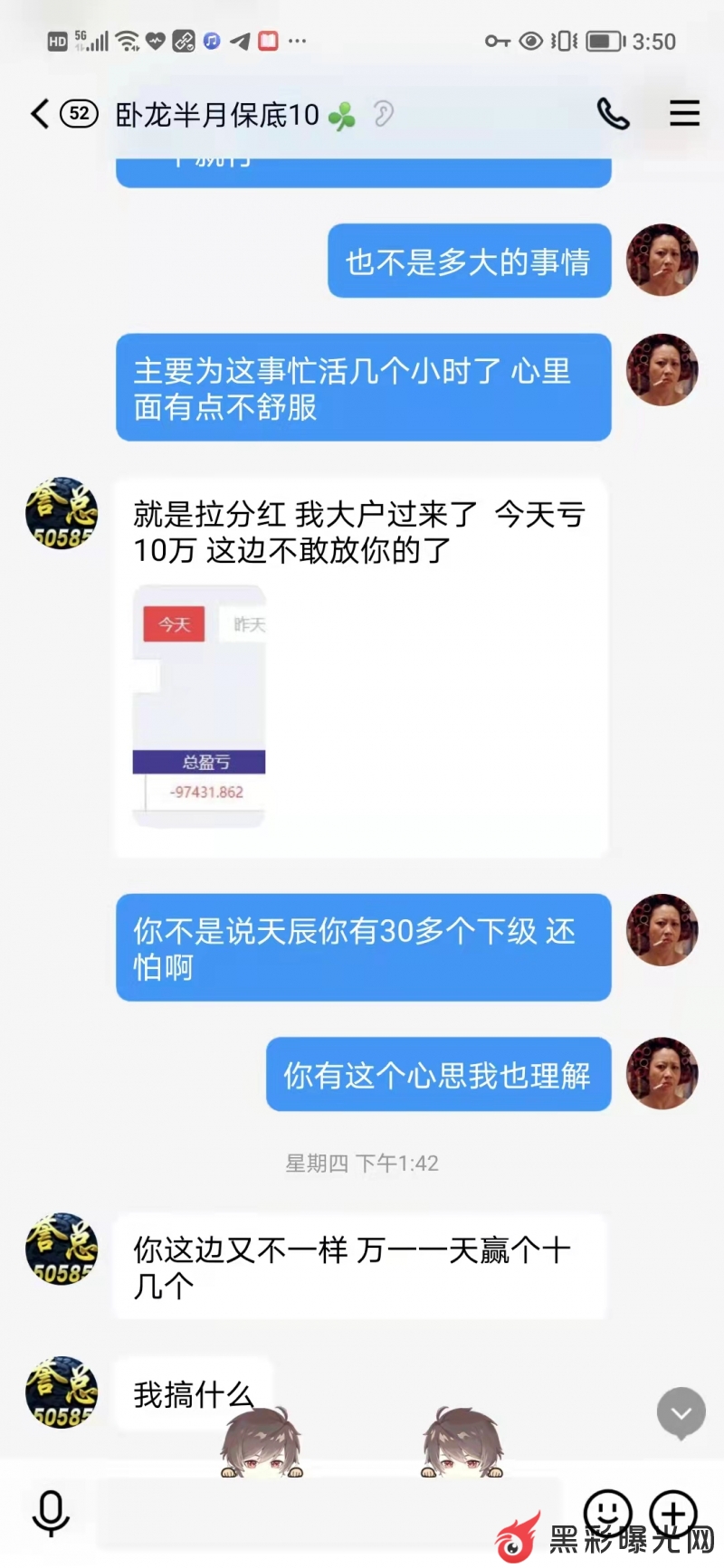This screenshot has width=724, height=1568.
Task: Open the chat settings hamburger menu
Action: 684,113
